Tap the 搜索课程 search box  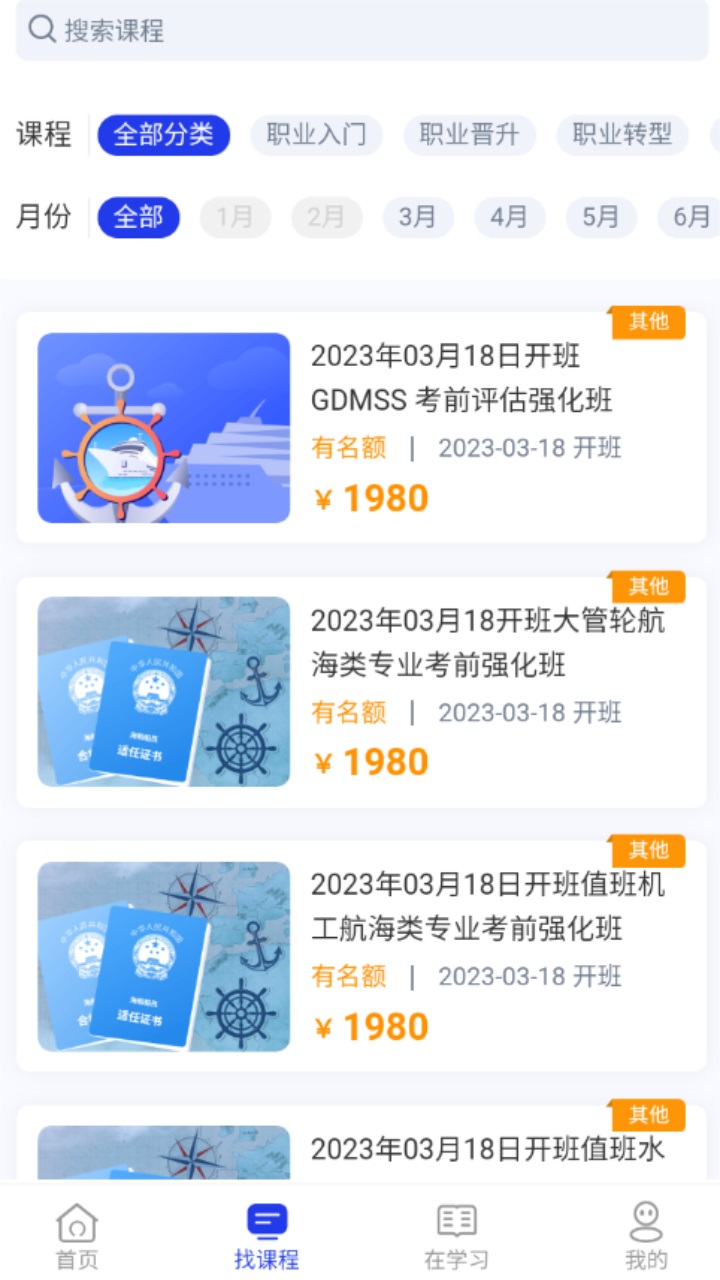(360, 31)
